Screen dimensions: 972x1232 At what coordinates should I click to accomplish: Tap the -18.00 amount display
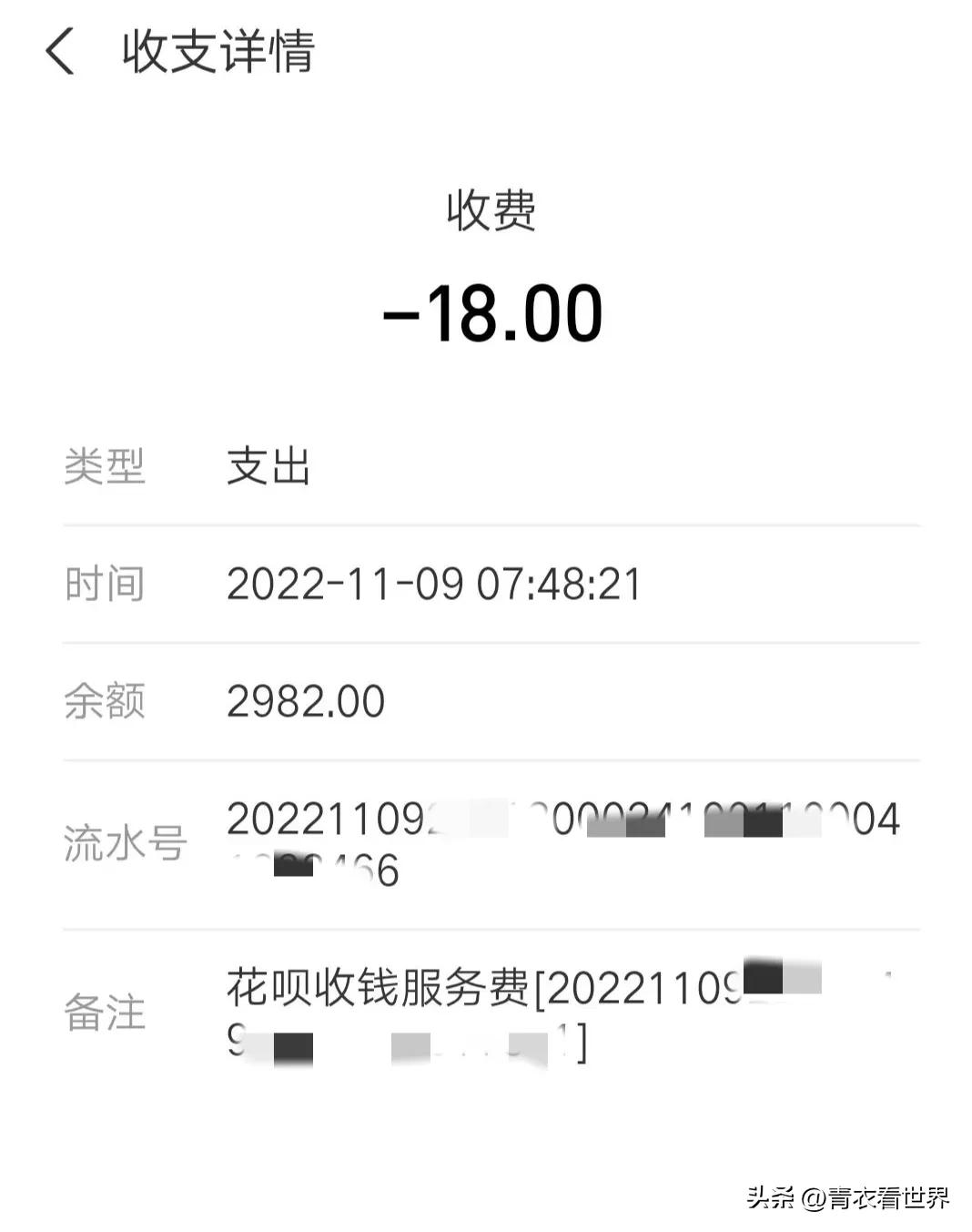tap(491, 312)
